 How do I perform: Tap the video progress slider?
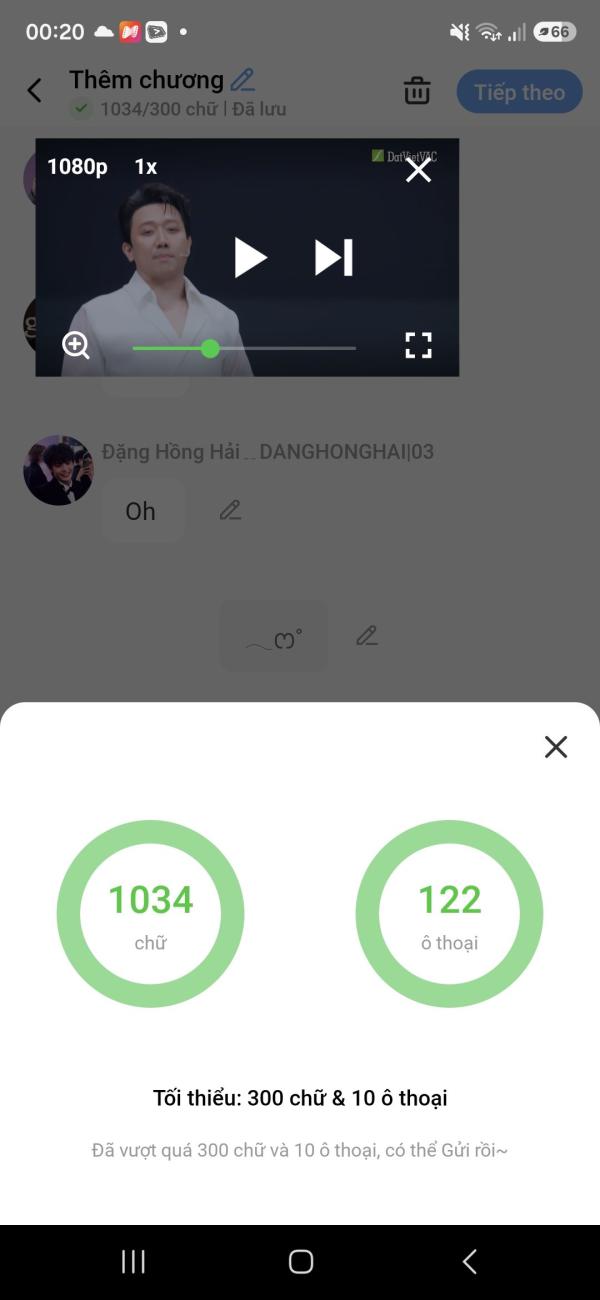pos(244,348)
